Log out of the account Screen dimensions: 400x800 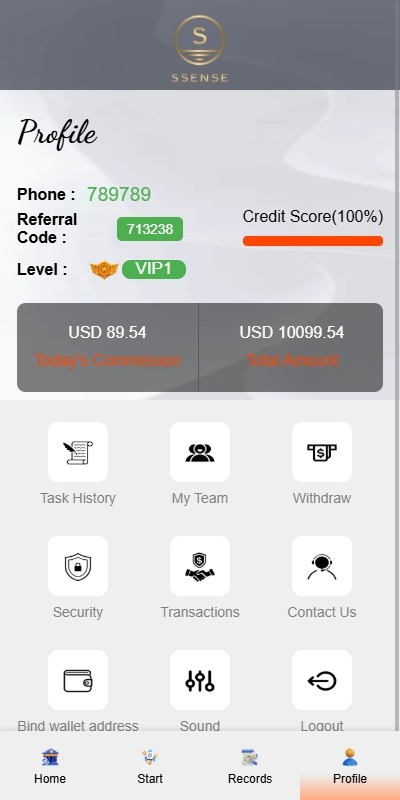(x=322, y=680)
